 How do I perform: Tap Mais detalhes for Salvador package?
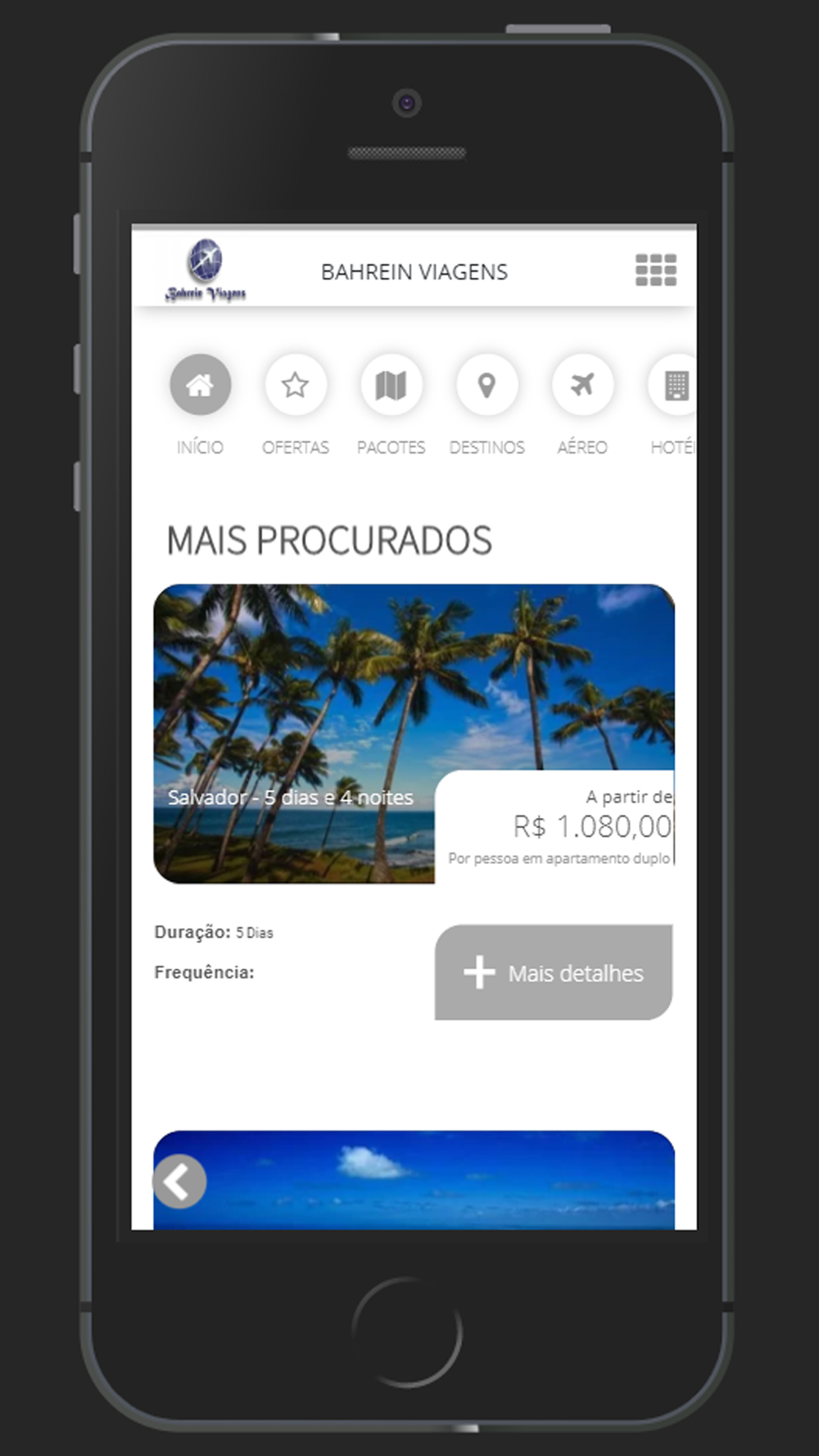tap(554, 973)
